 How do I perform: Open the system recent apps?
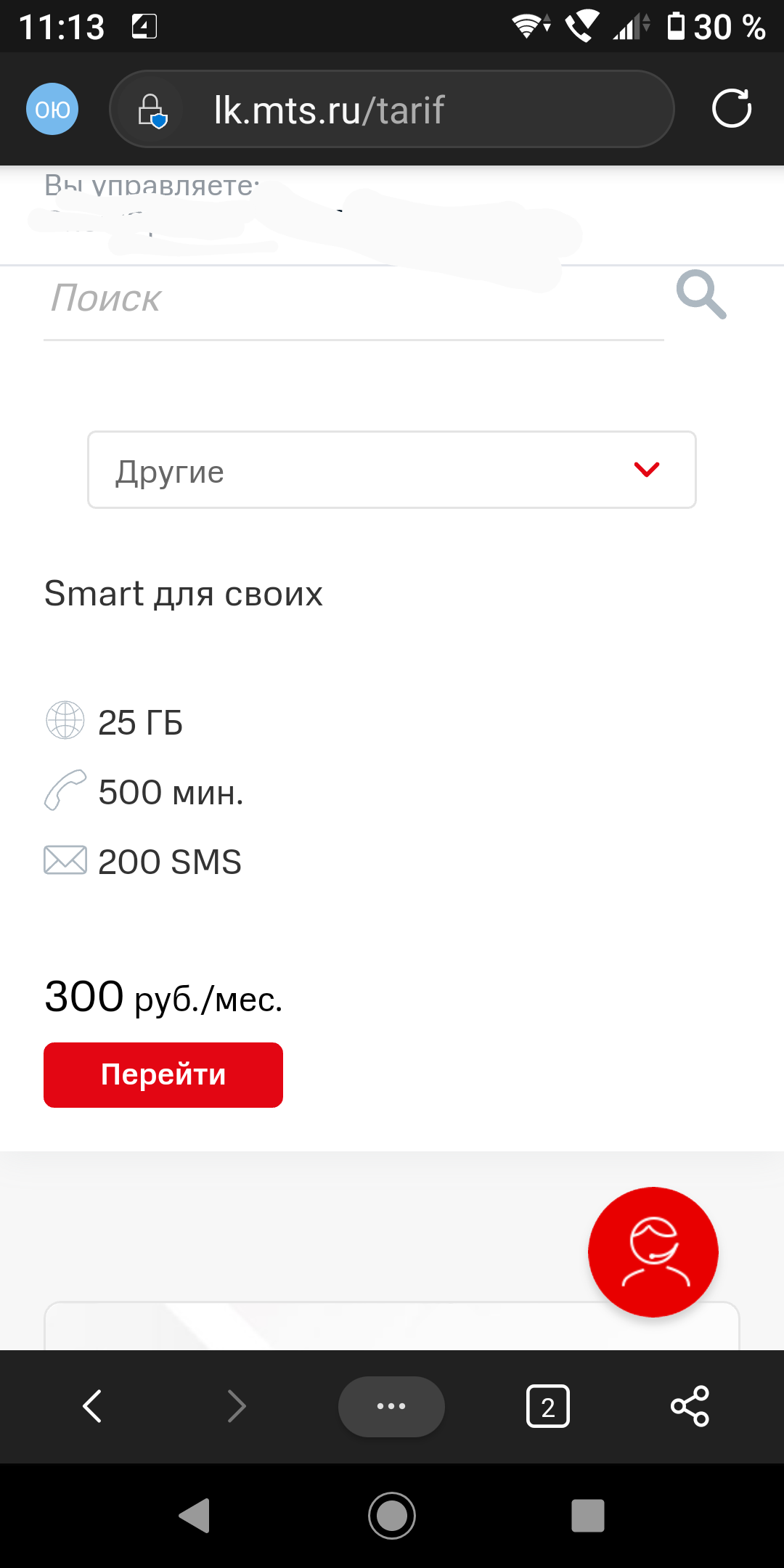click(588, 1516)
